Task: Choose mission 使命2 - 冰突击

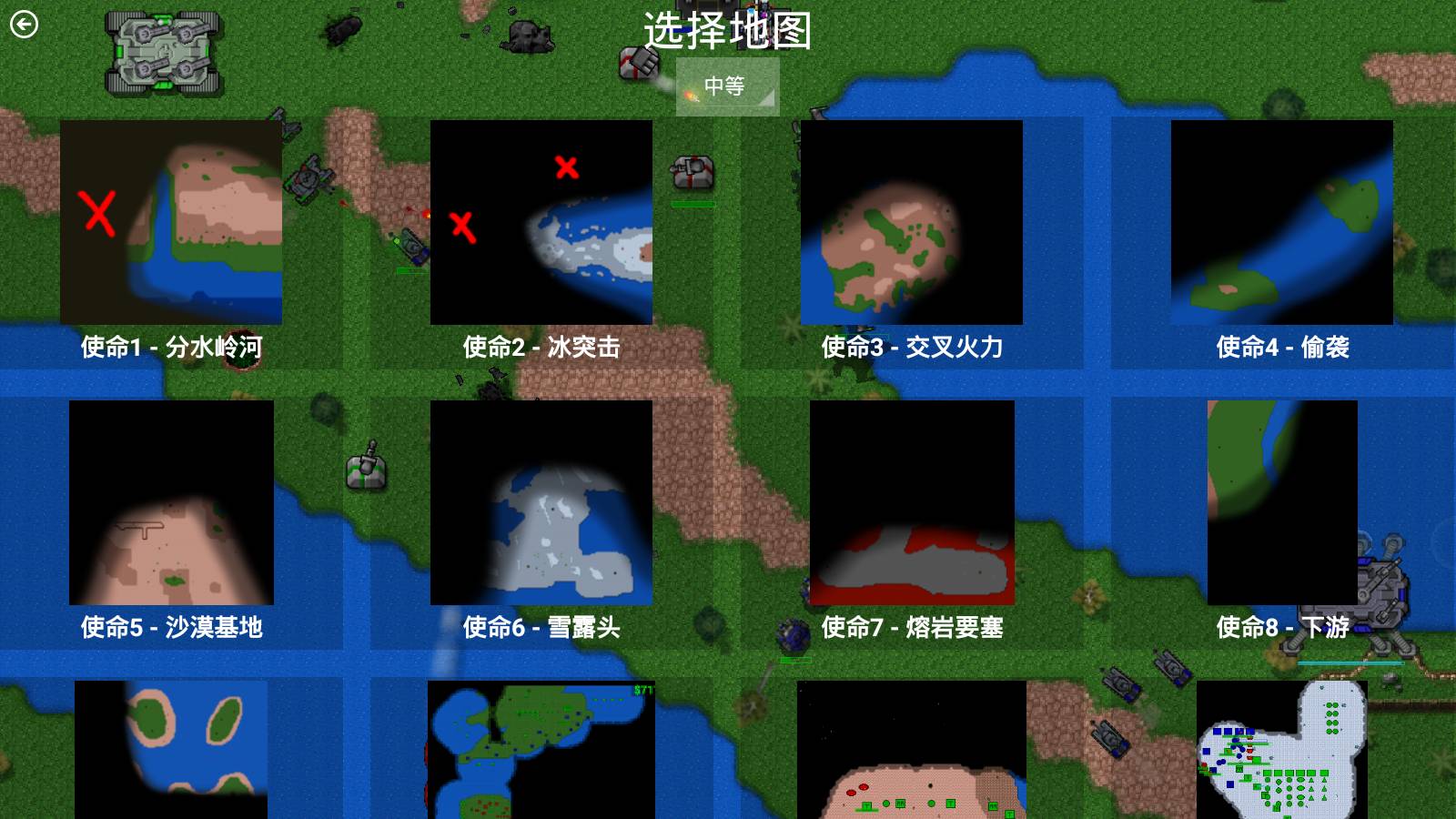Action: [541, 223]
